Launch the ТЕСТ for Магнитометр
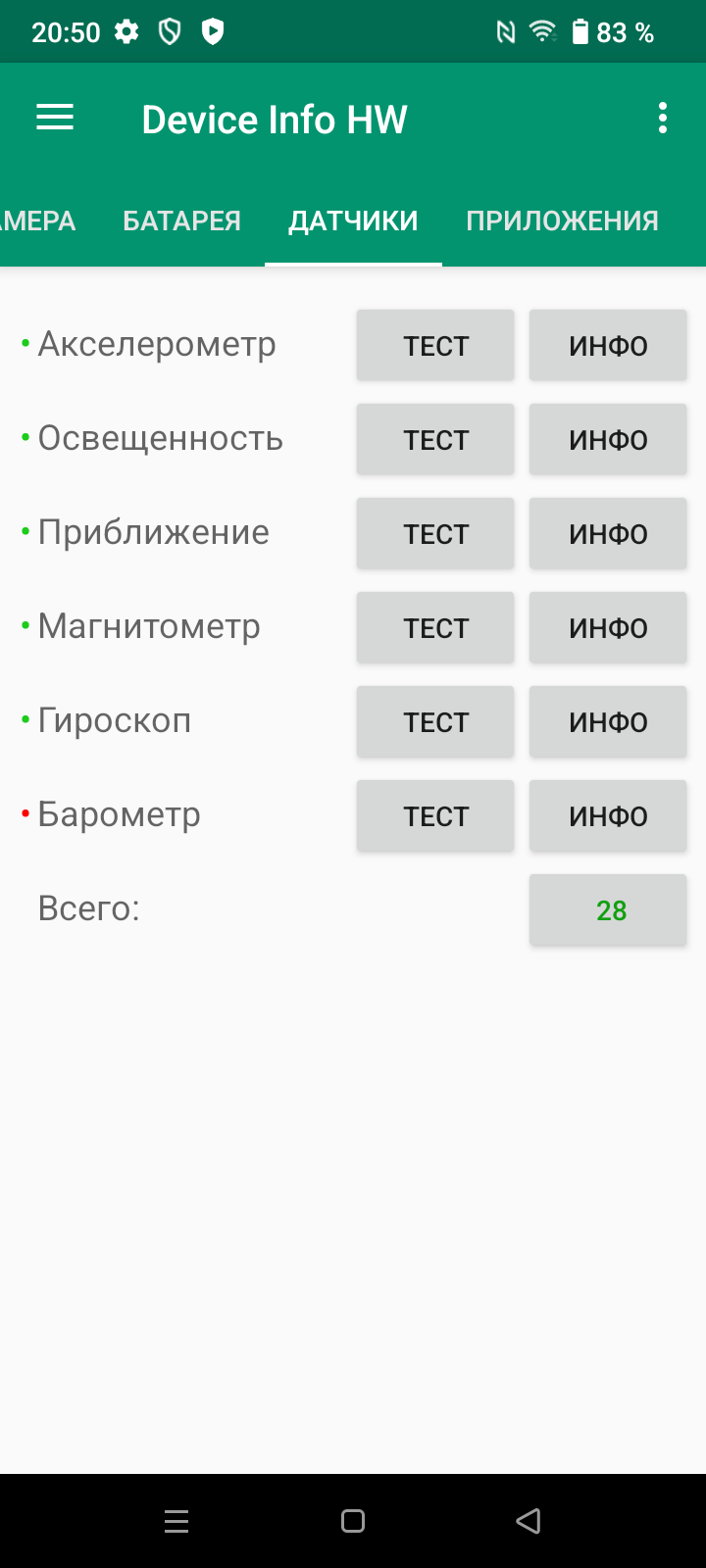Viewport: 706px width, 1568px height. pos(435,628)
